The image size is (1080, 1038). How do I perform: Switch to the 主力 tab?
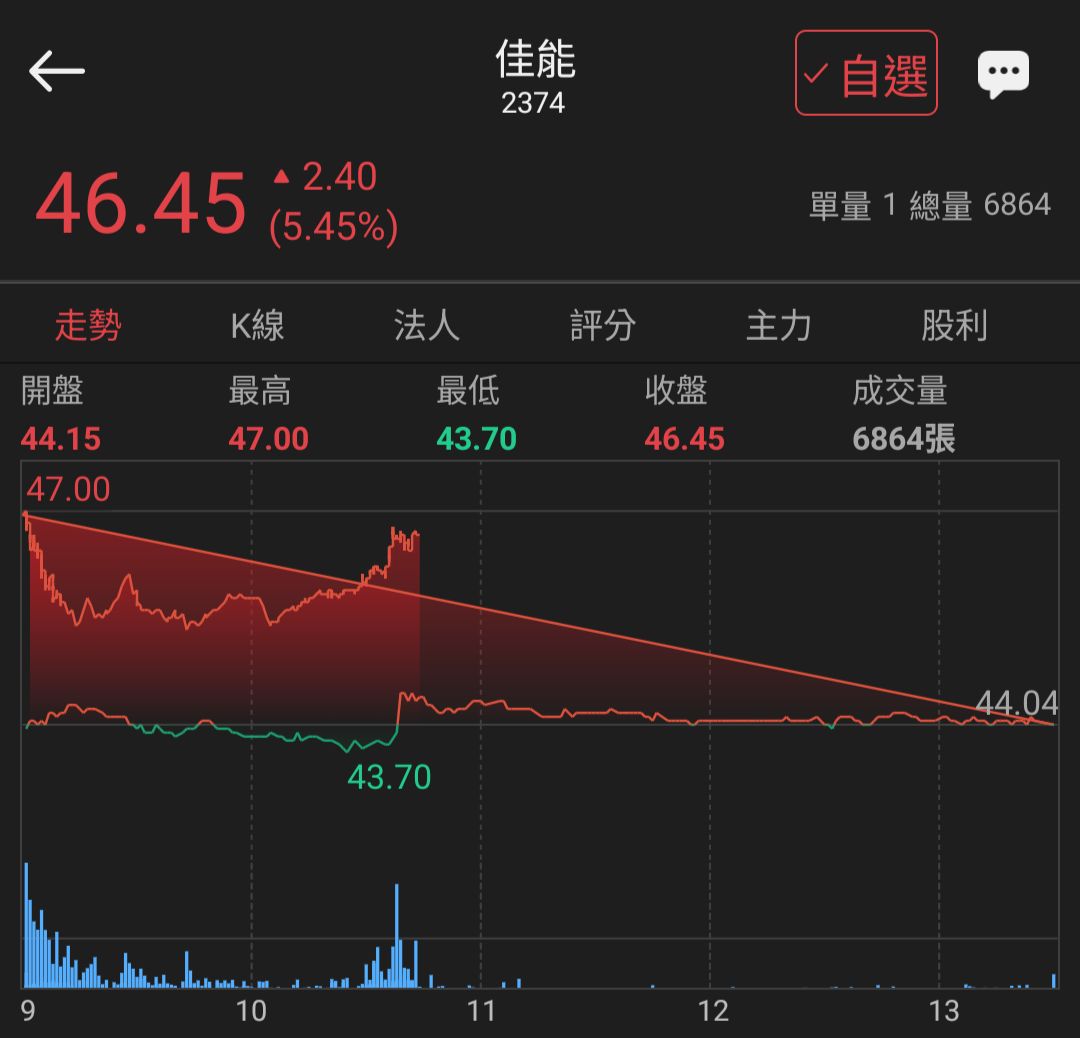pyautogui.click(x=778, y=326)
